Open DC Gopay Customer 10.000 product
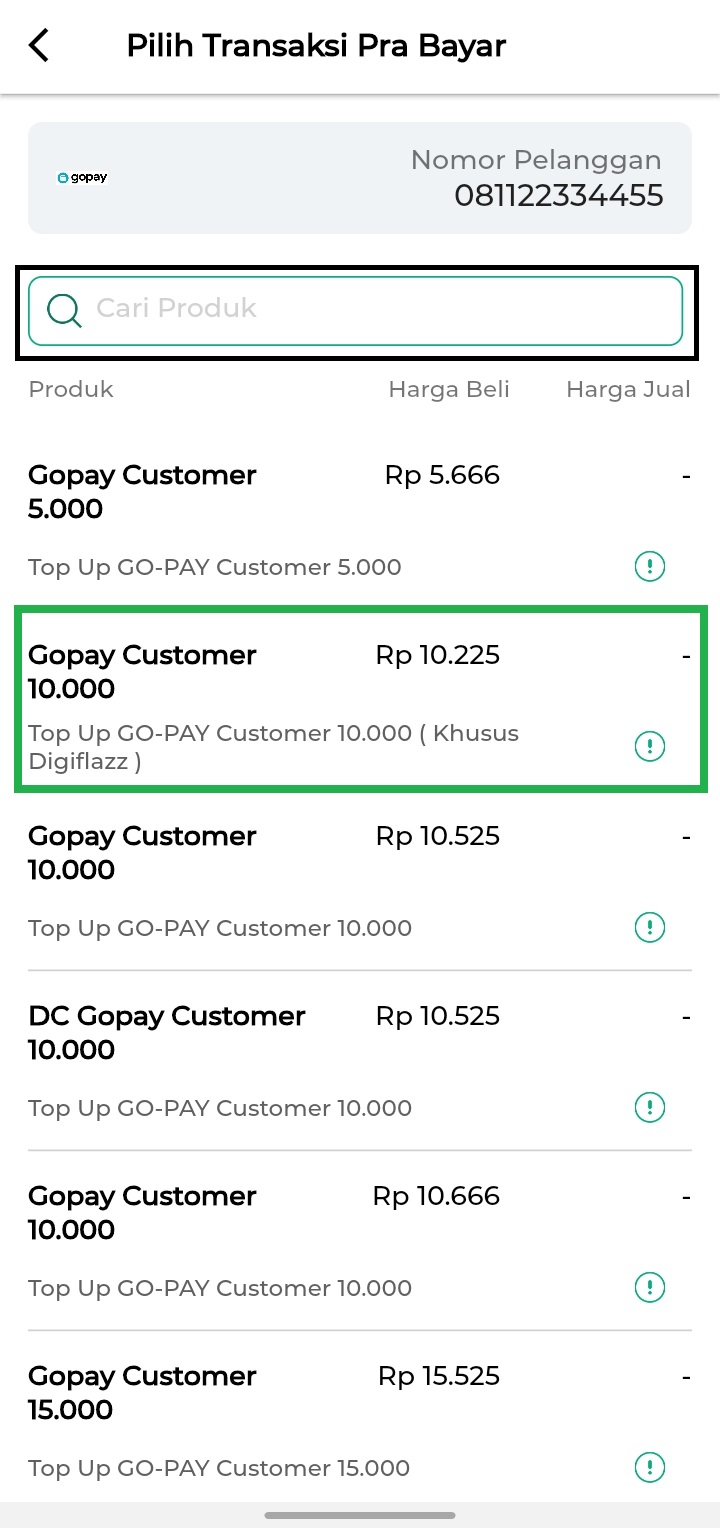Viewport: 720px width, 1528px height. (360, 1060)
